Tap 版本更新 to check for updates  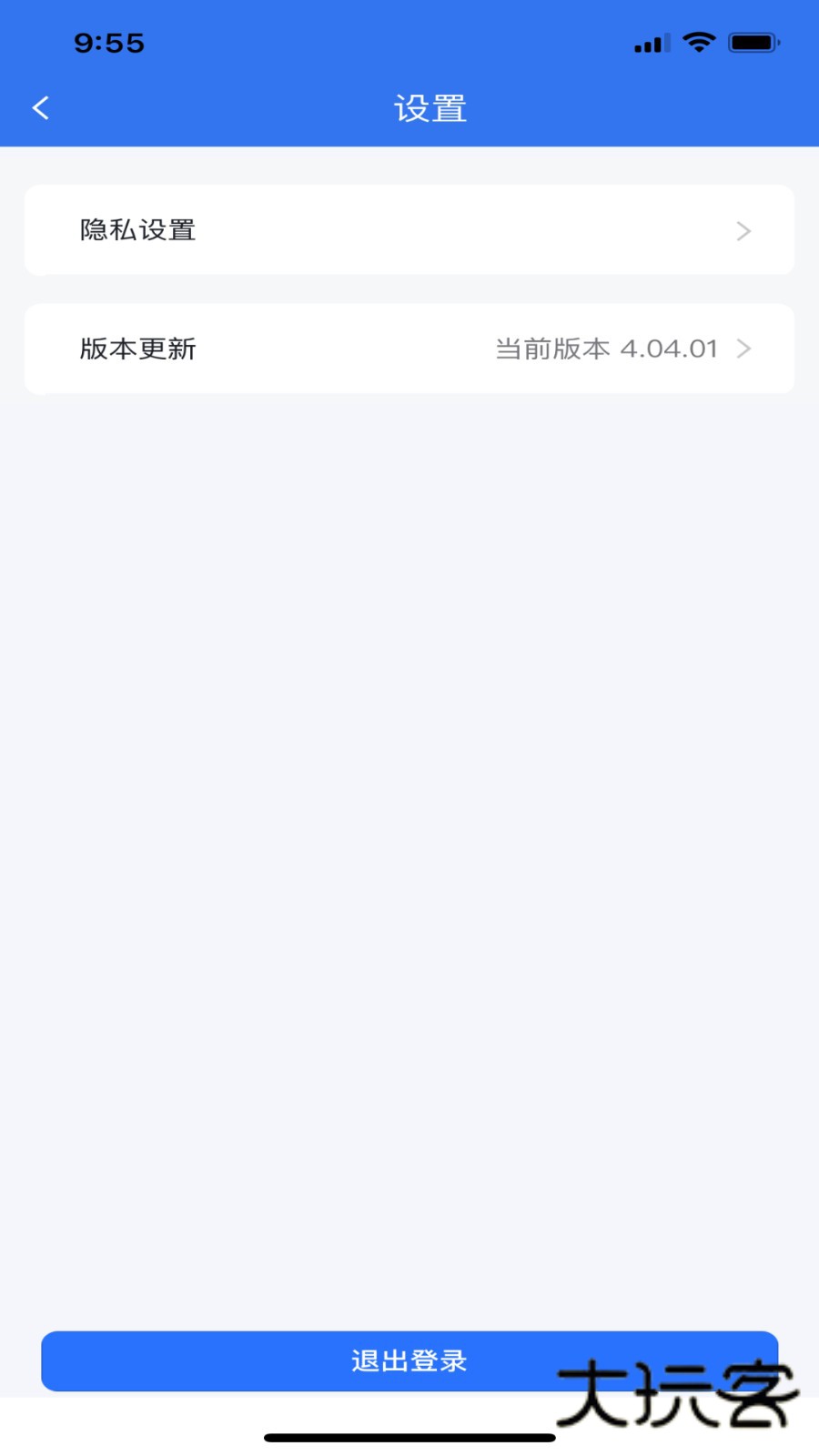137,349
